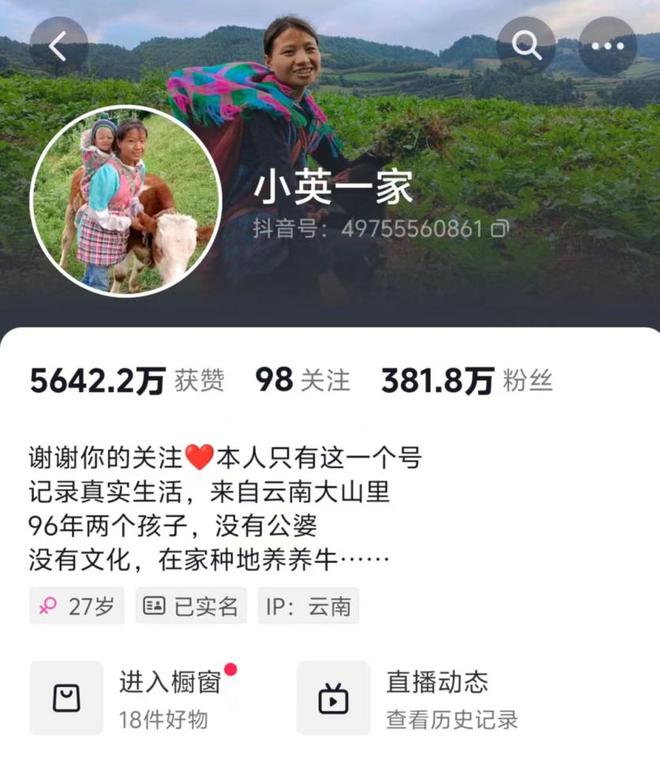View the profile avatar photo
This screenshot has height=759, width=660.
point(125,202)
